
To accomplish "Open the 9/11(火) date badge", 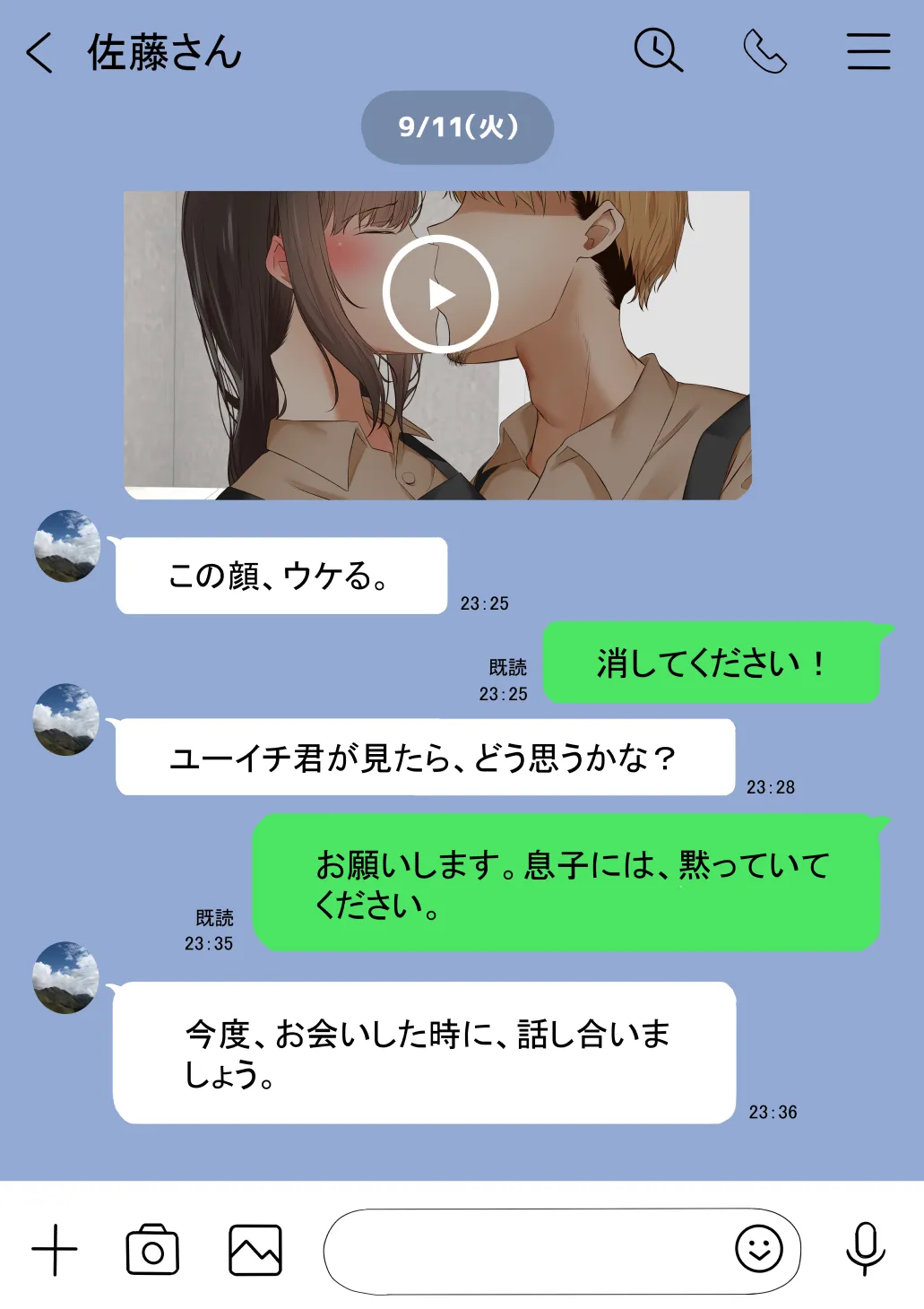I will [x=457, y=128].
